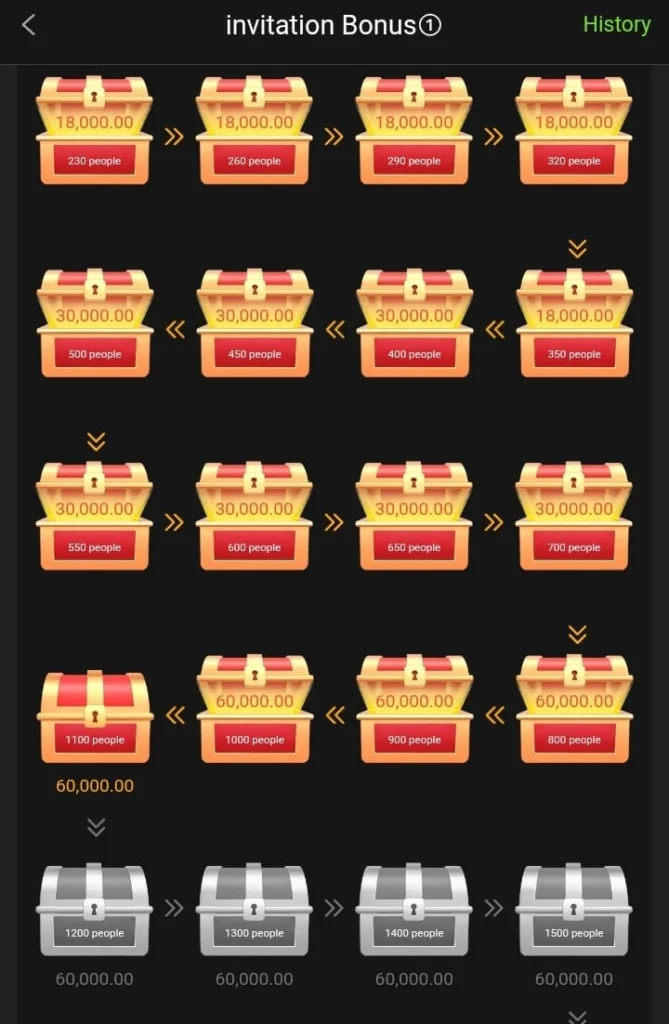
Task: Open the 290 people treasure chest
Action: click(x=414, y=131)
